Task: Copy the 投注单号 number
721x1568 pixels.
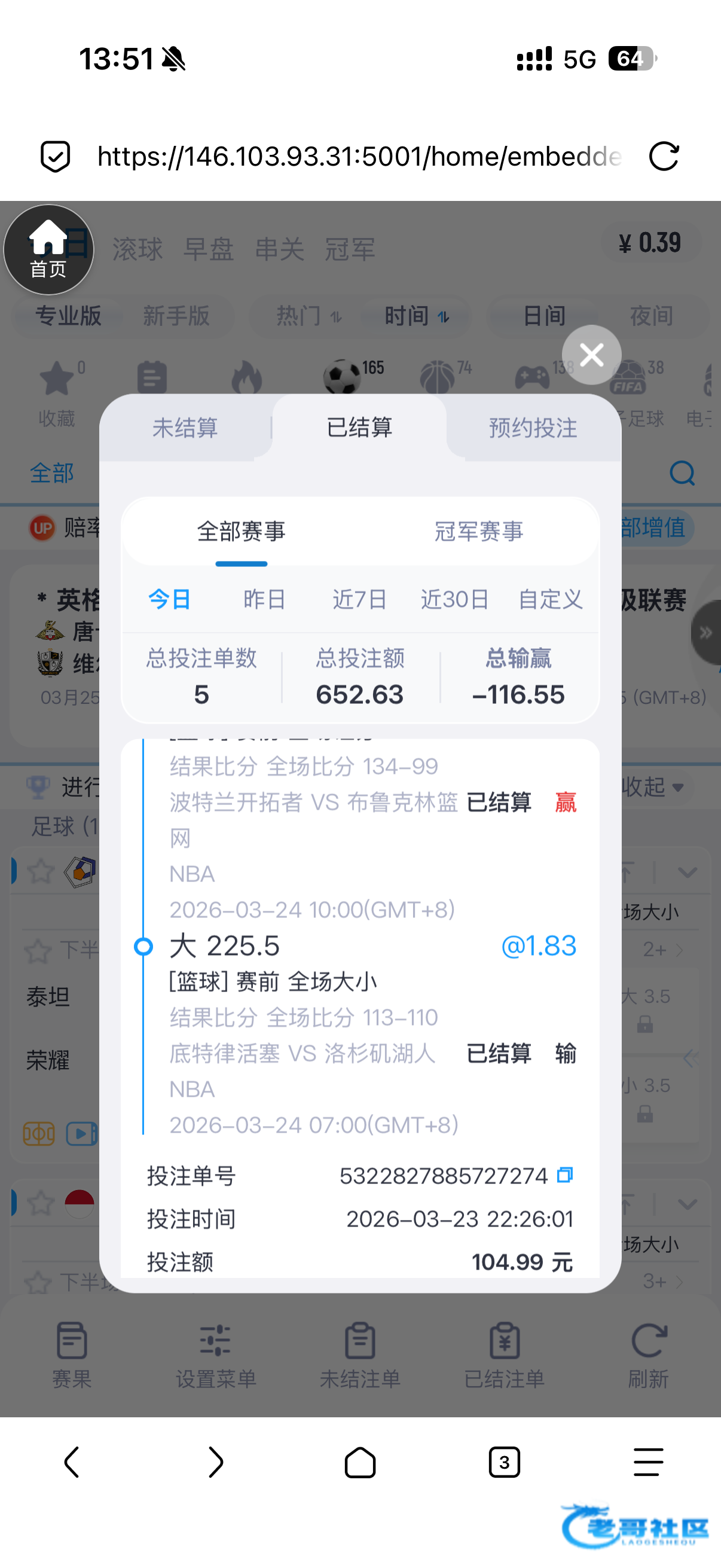Action: pyautogui.click(x=564, y=1175)
